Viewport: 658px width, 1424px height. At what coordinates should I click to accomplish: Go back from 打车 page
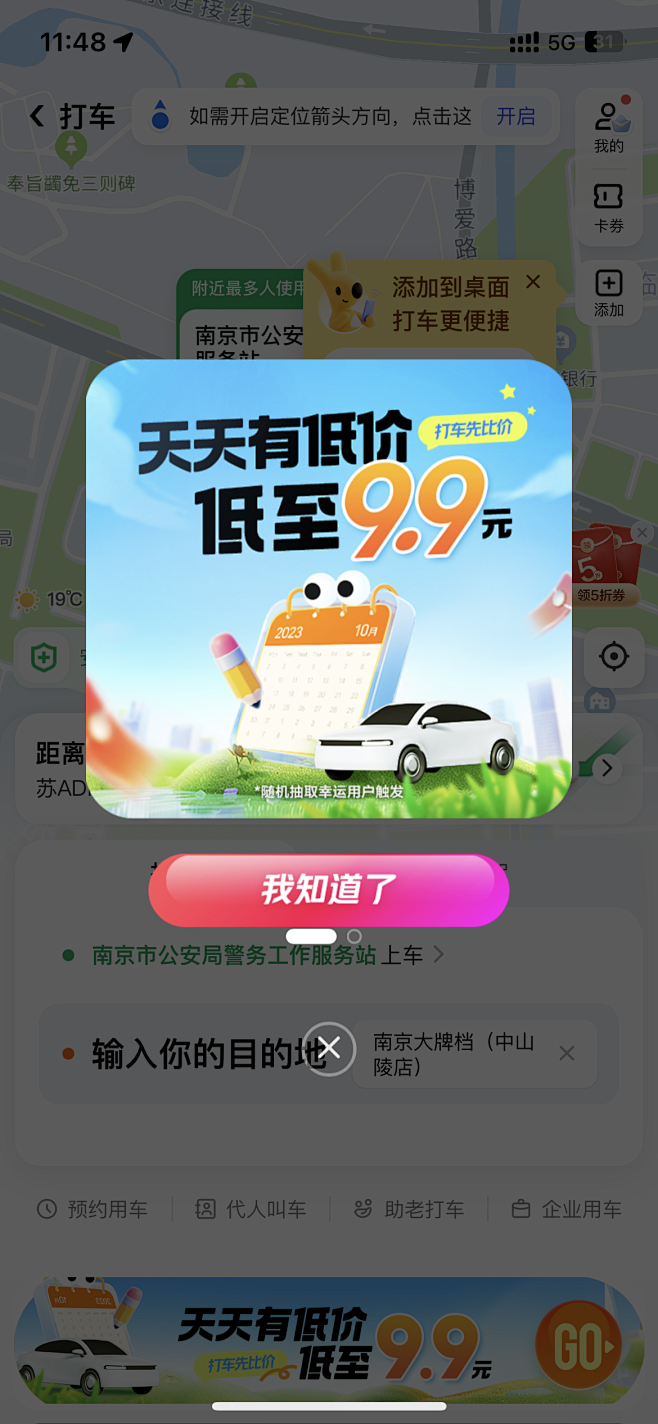38,117
